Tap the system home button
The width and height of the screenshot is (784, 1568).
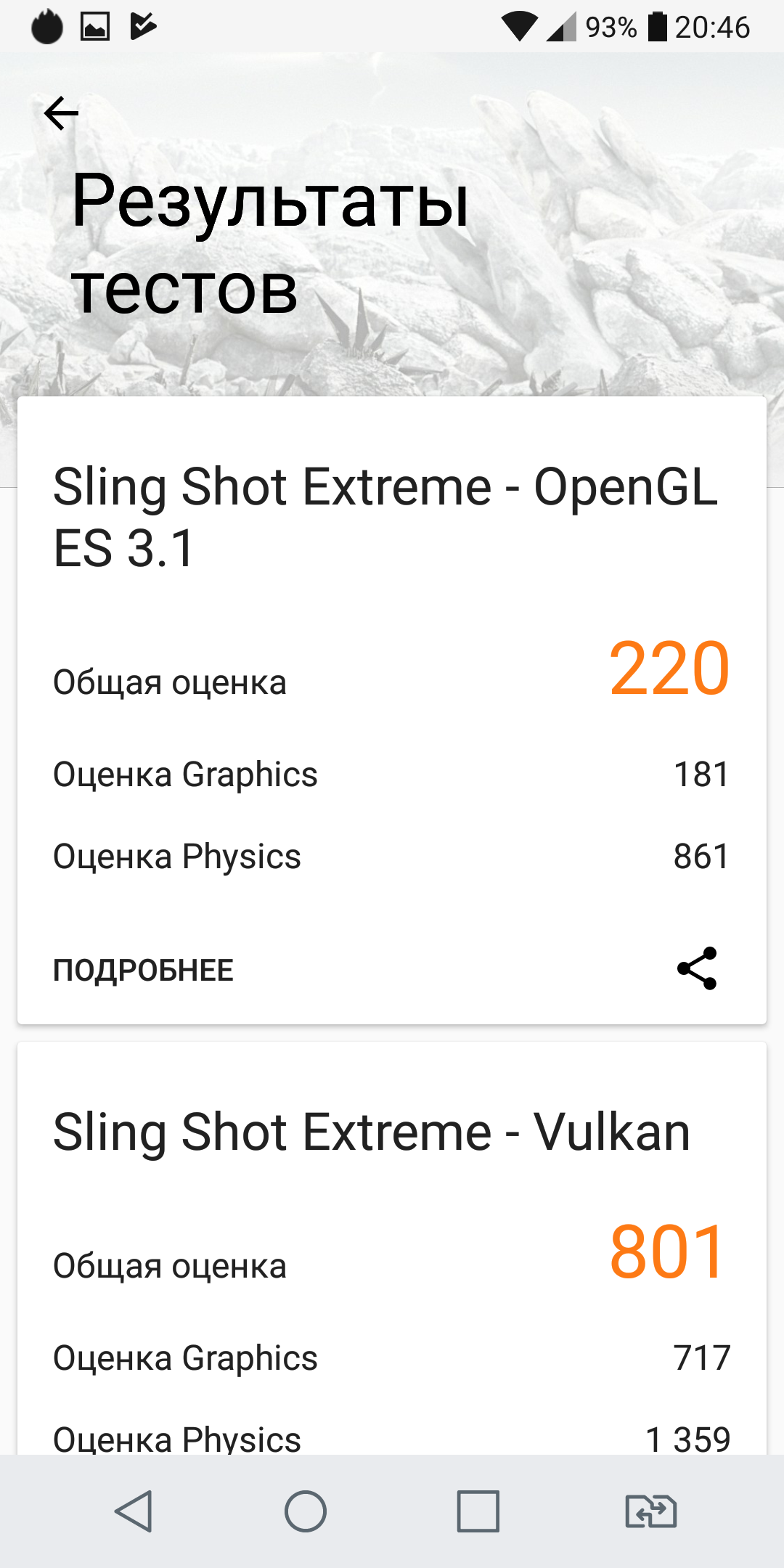[x=306, y=1511]
